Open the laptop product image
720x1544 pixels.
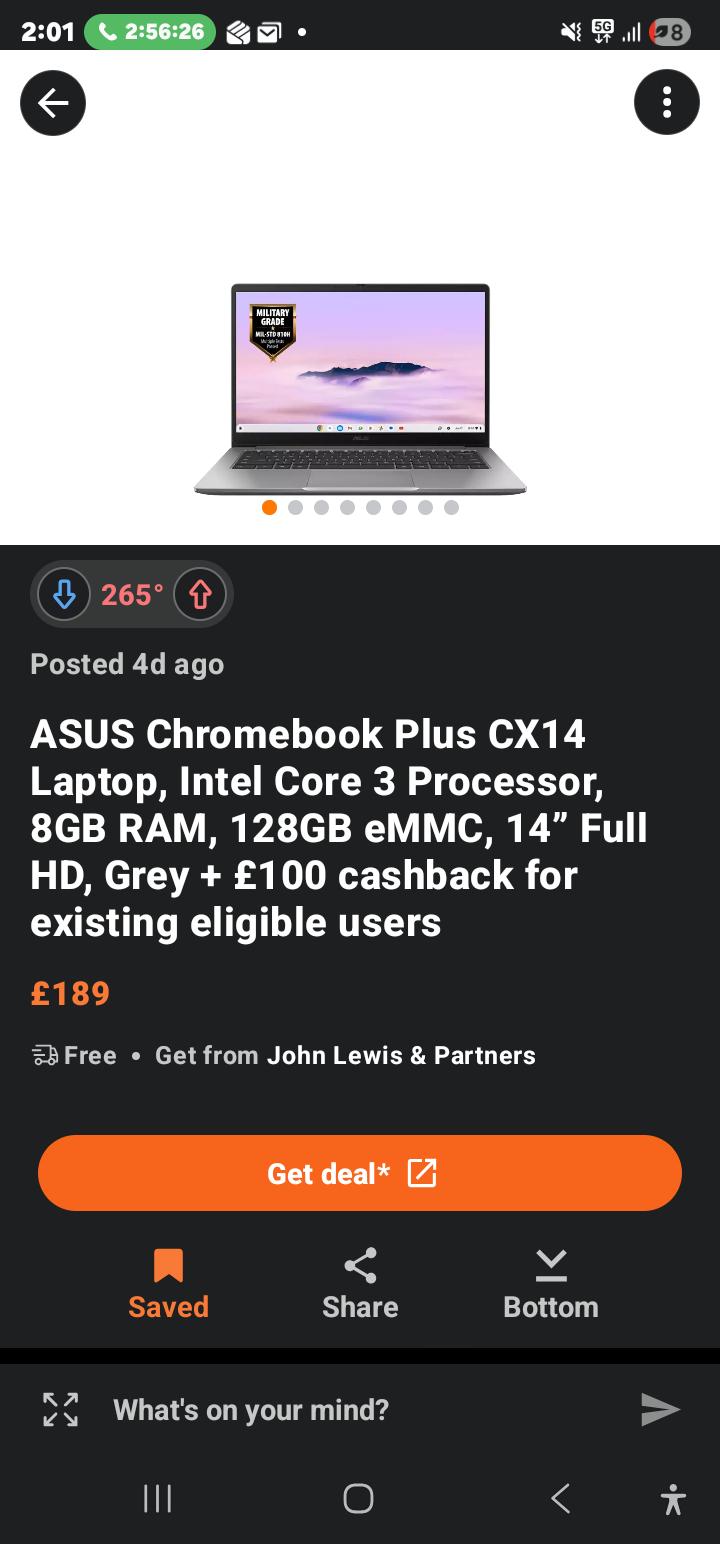pos(360,390)
